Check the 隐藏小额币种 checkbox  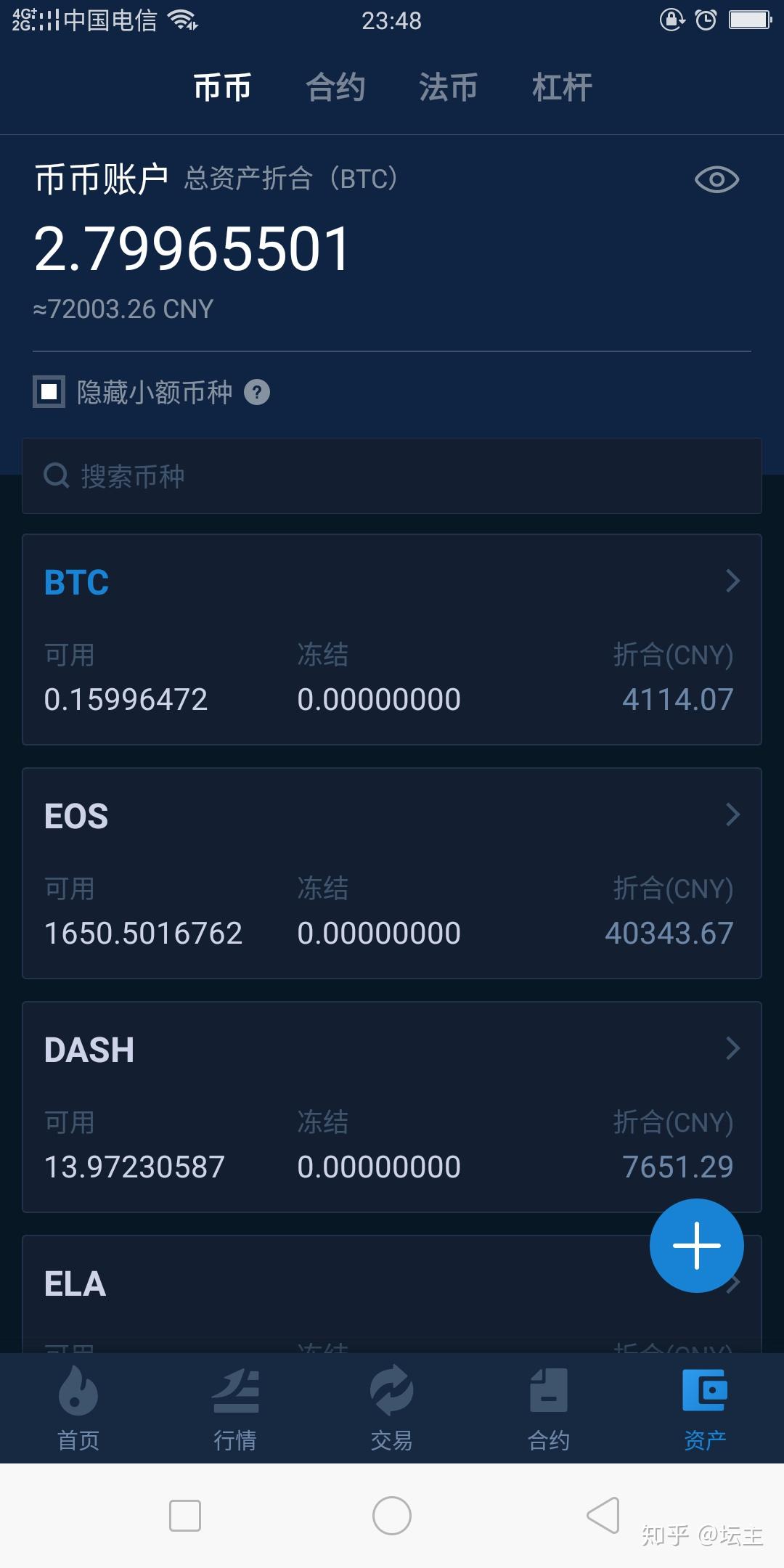pos(49,392)
